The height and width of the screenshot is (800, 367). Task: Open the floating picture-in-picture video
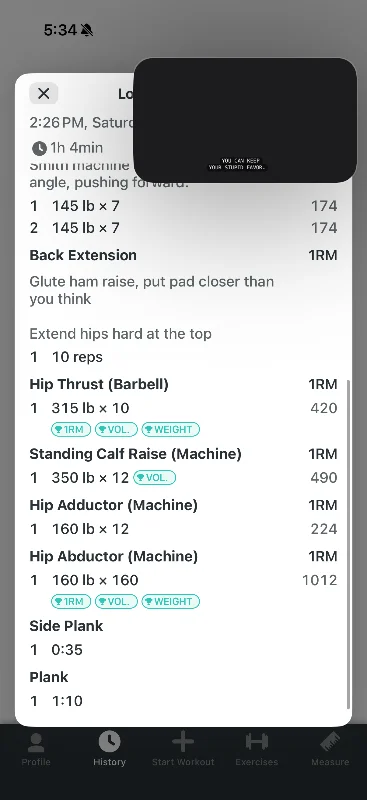coord(245,120)
